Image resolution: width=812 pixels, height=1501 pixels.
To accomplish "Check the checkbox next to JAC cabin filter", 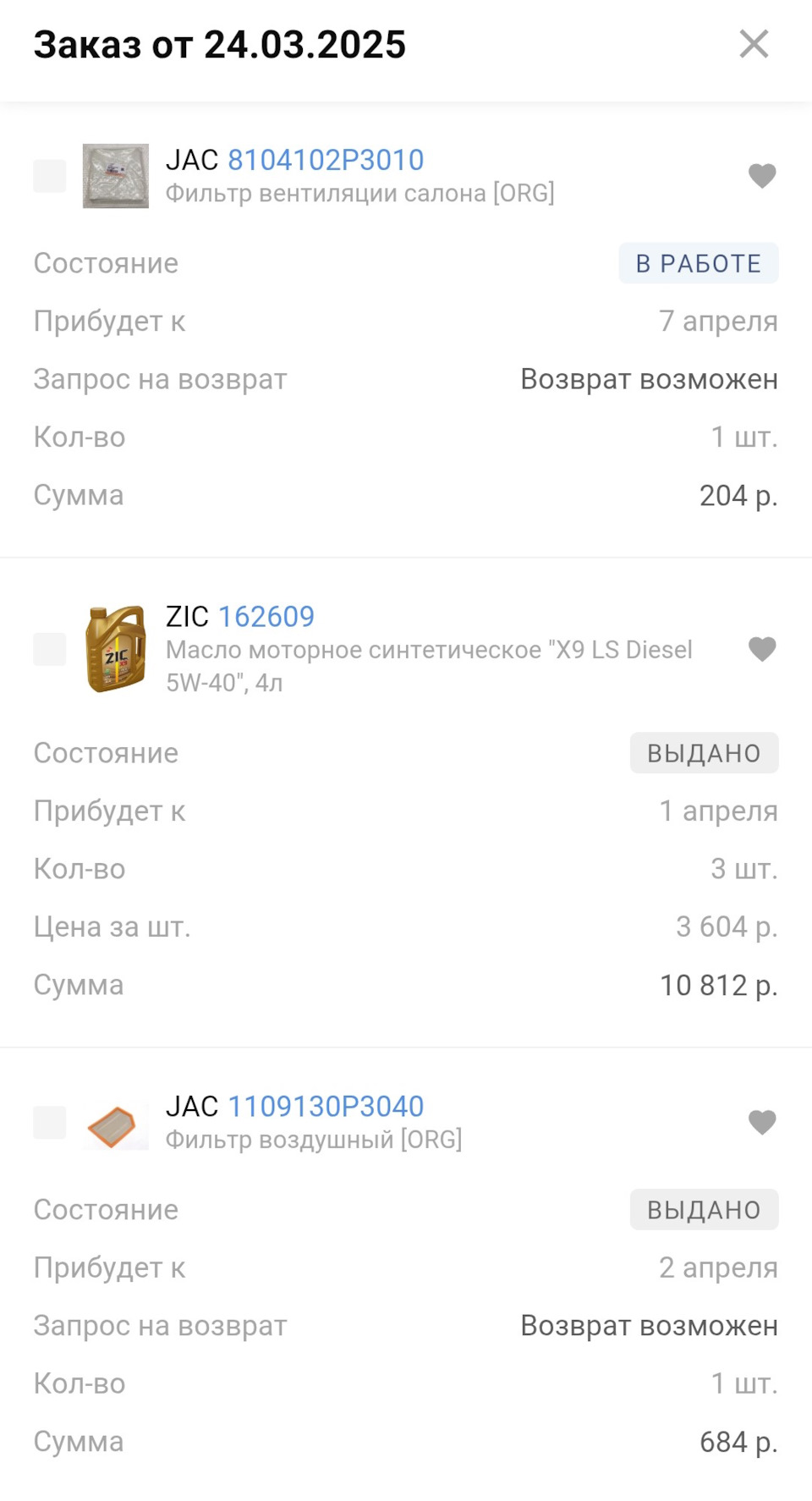I will (x=49, y=175).
